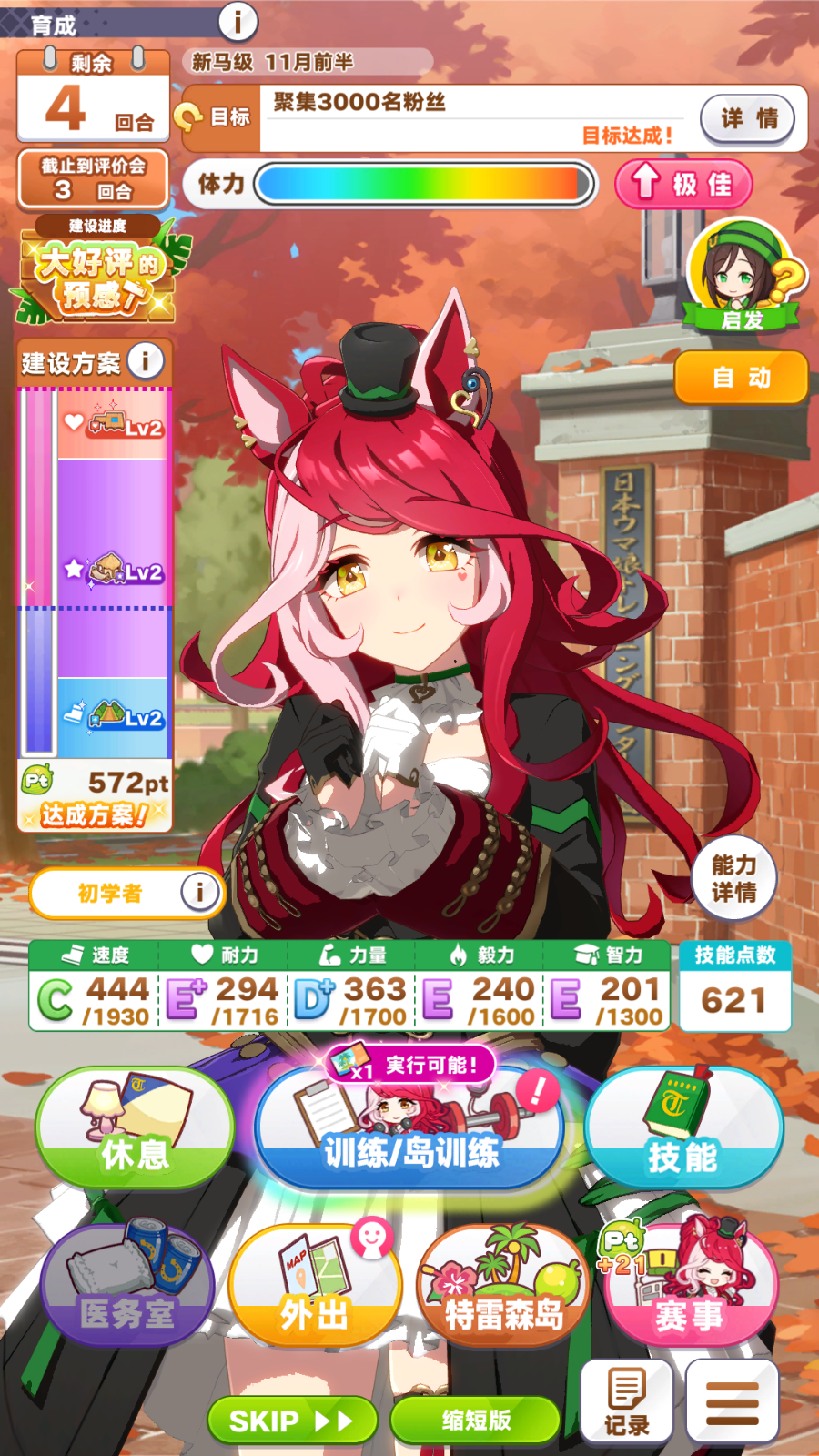Expand goal details via the 详情 button
819x1456 pixels.
tap(747, 118)
